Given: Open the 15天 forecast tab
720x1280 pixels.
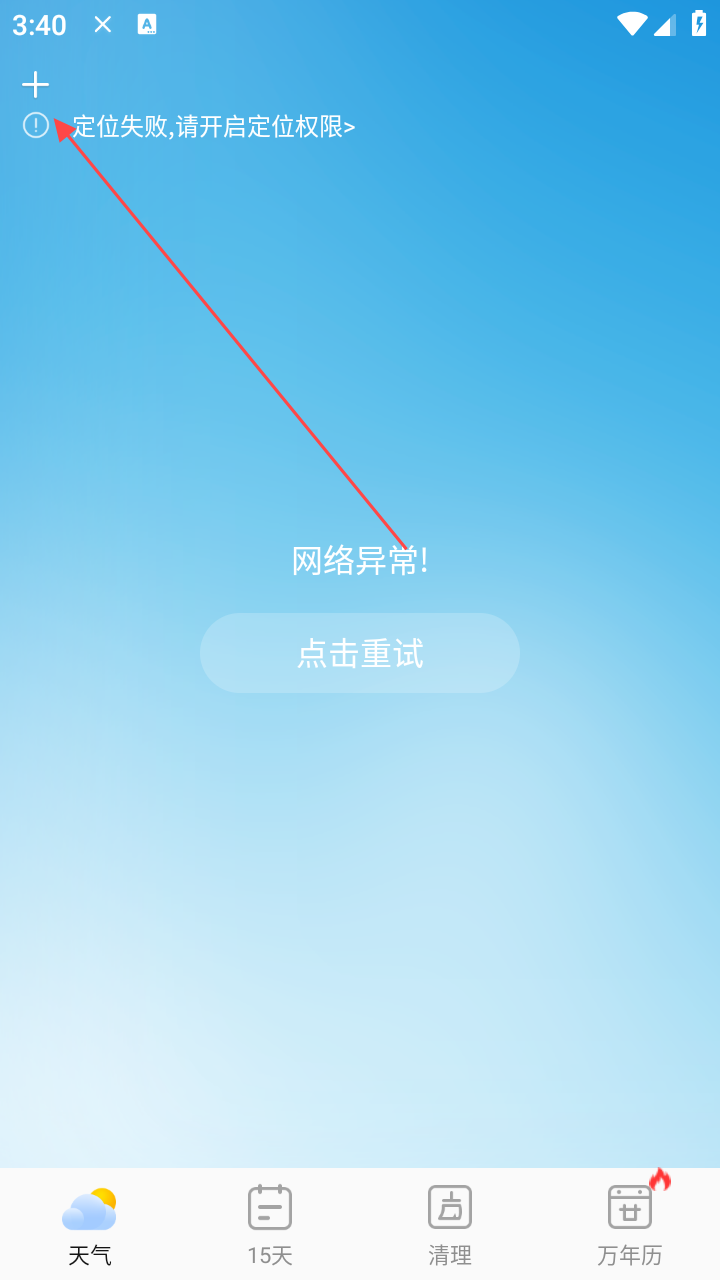Looking at the screenshot, I should click(270, 1224).
